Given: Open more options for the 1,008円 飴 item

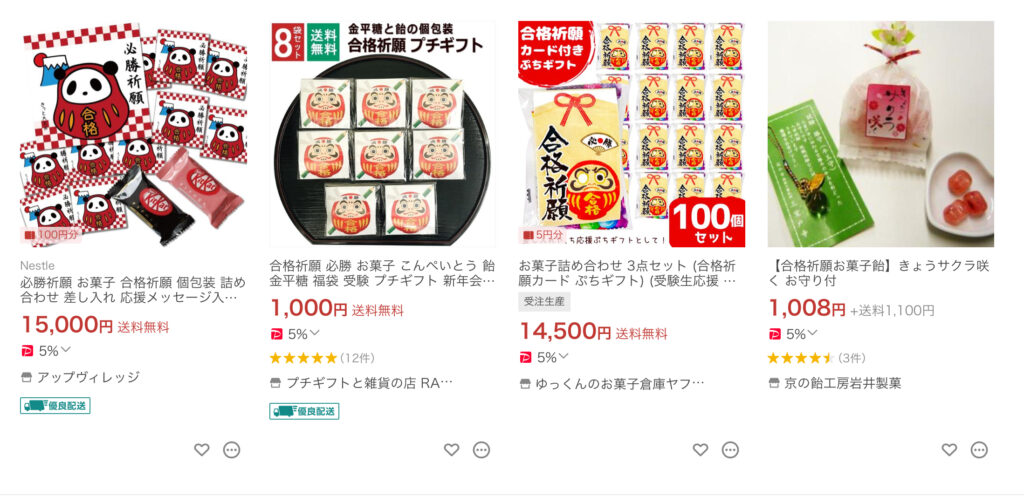Looking at the screenshot, I should [979, 450].
